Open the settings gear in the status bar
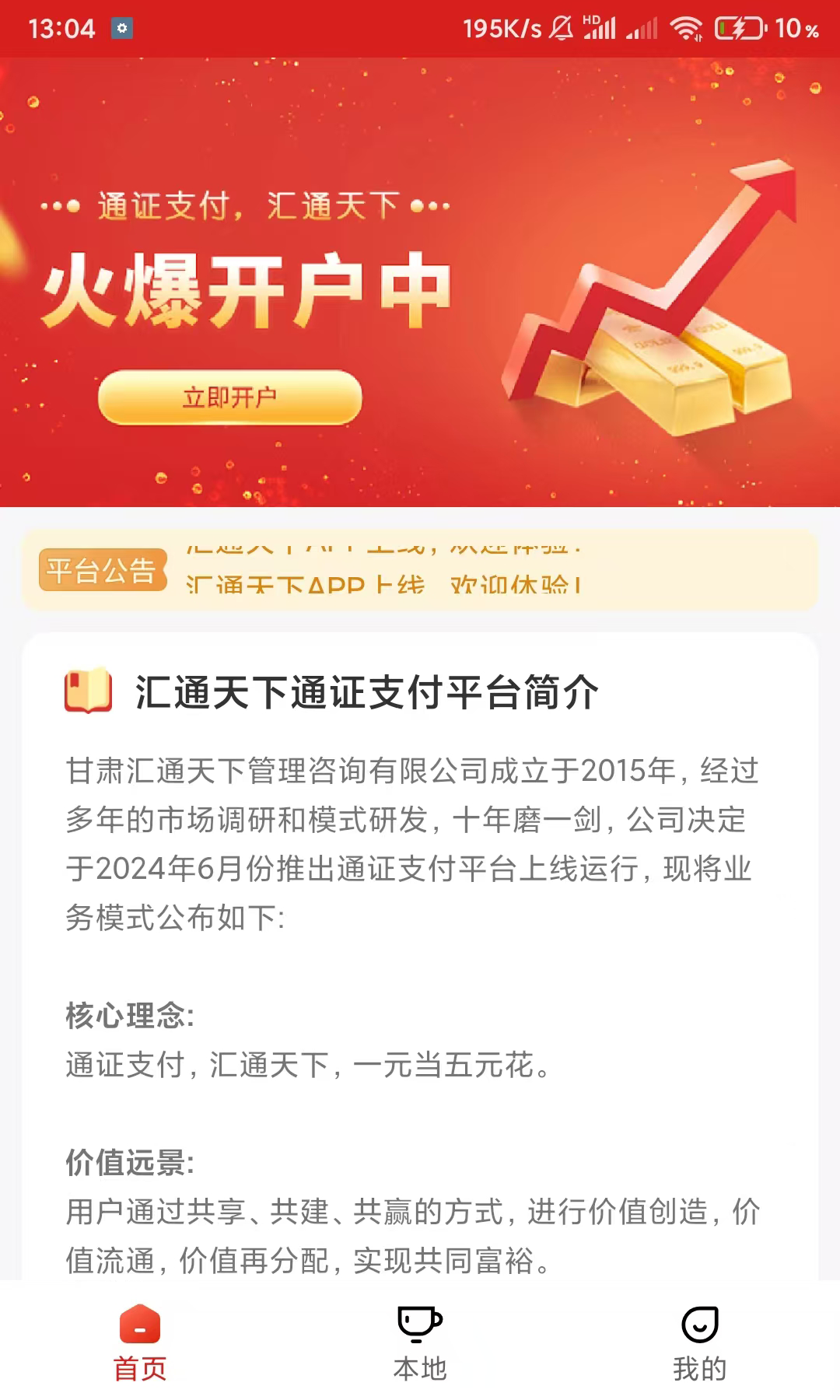Viewport: 840px width, 1400px height. 121,28
